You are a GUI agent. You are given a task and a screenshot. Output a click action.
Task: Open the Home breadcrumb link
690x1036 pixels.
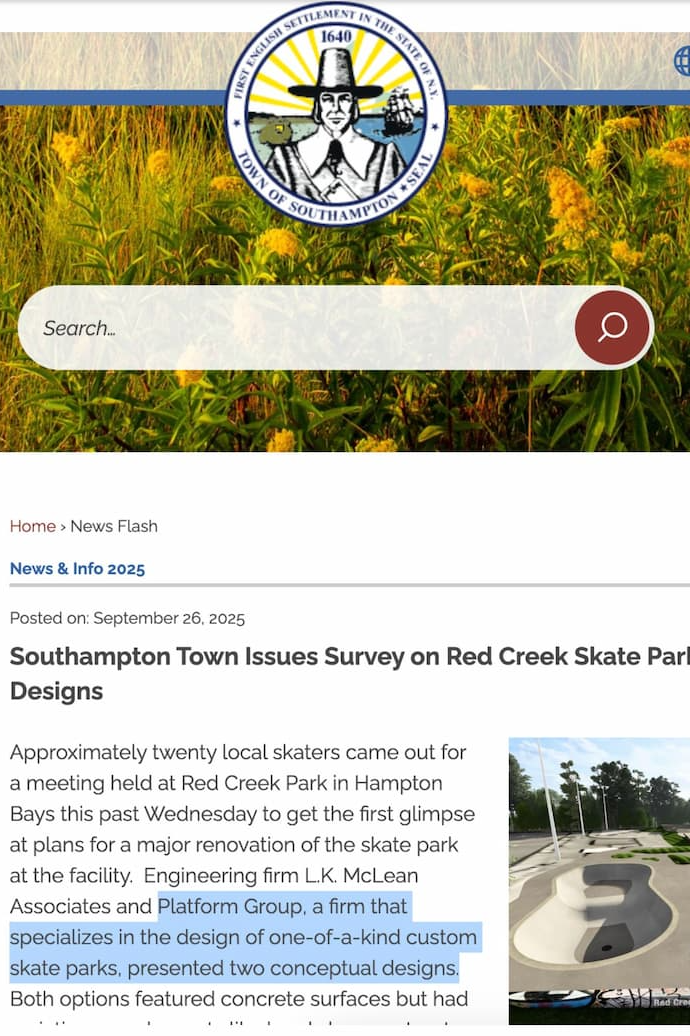coord(33,526)
